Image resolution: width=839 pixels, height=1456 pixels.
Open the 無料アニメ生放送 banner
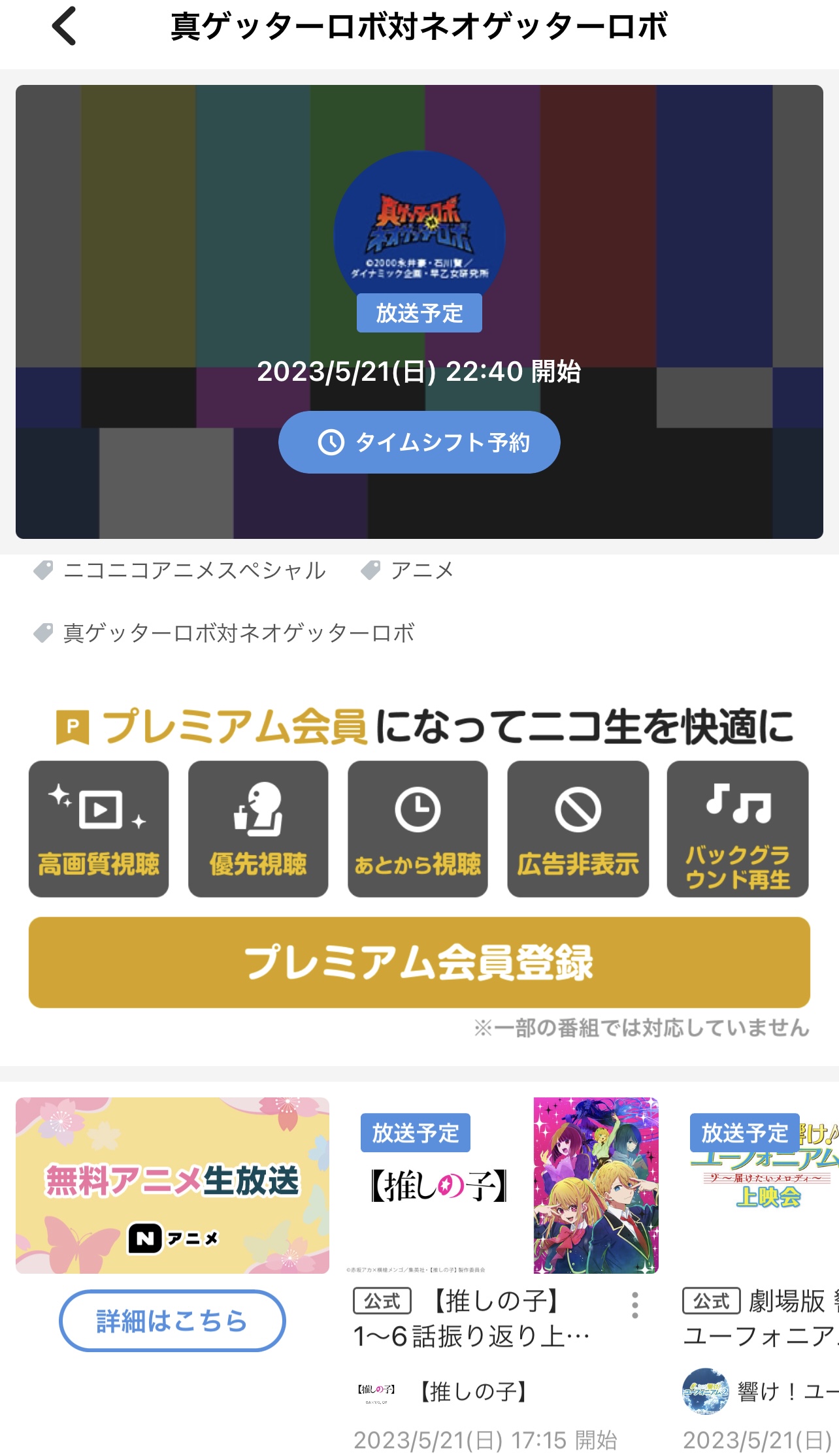[173, 1185]
